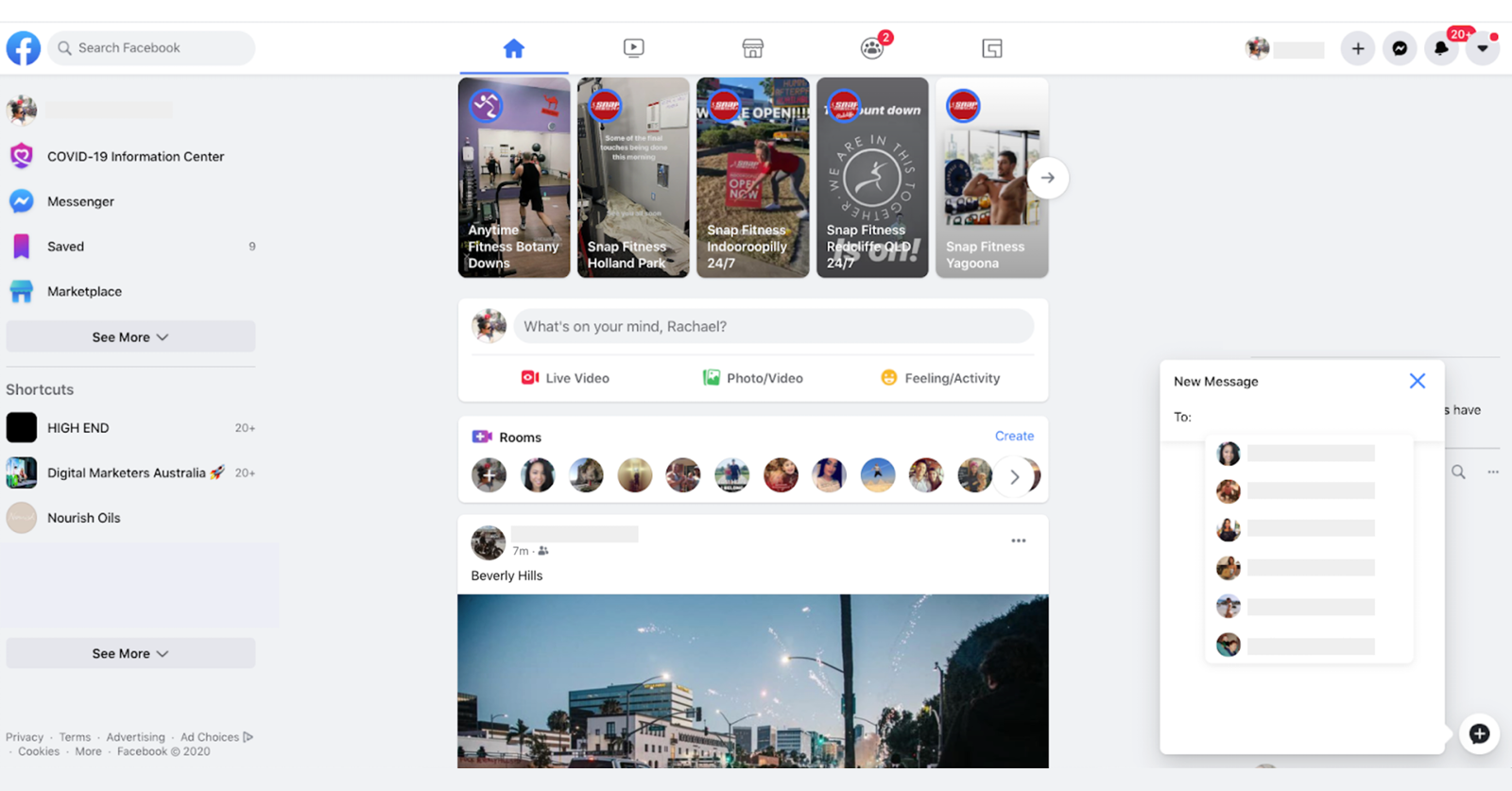Open the Messenger icon in top bar
The image size is (1512, 791).
coord(1400,48)
